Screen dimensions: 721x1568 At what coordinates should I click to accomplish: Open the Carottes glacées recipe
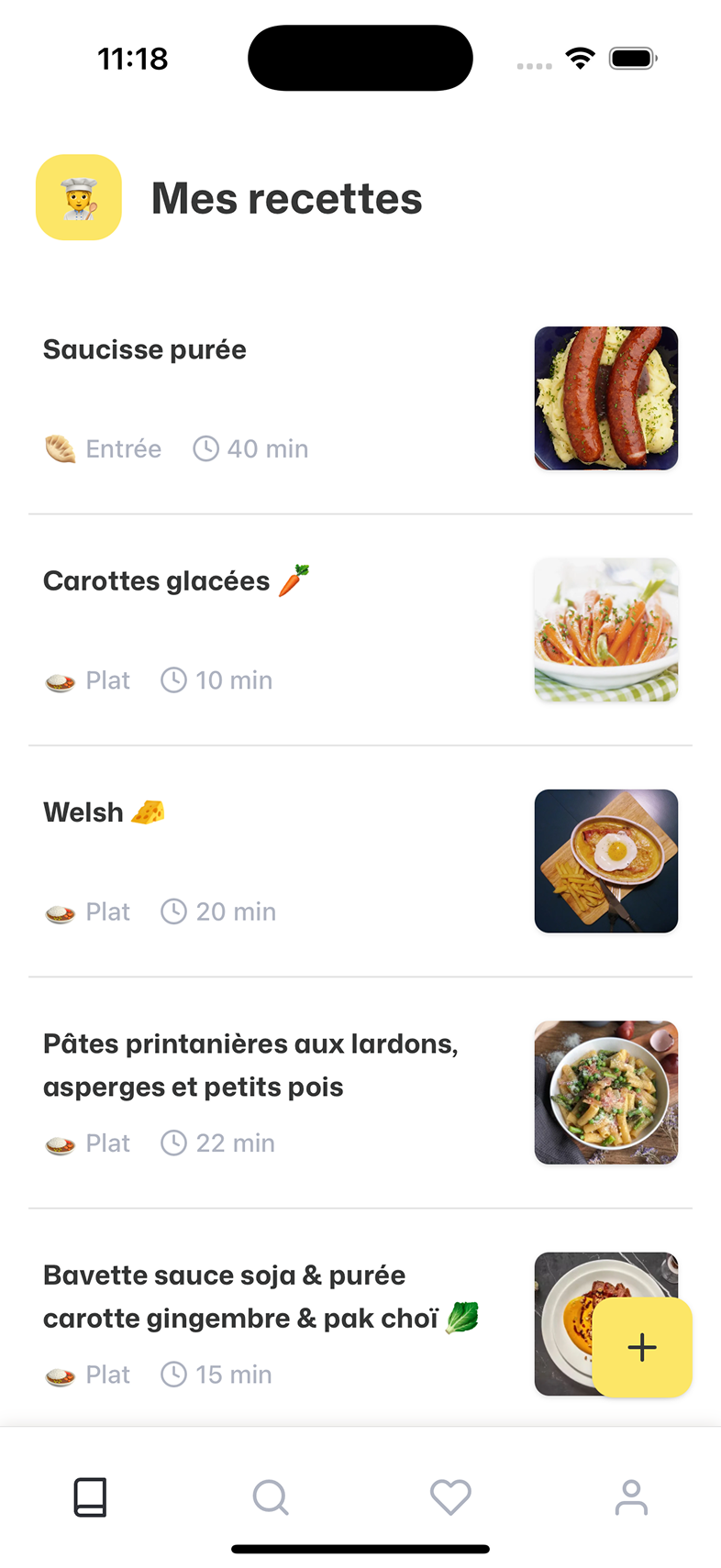(x=156, y=581)
